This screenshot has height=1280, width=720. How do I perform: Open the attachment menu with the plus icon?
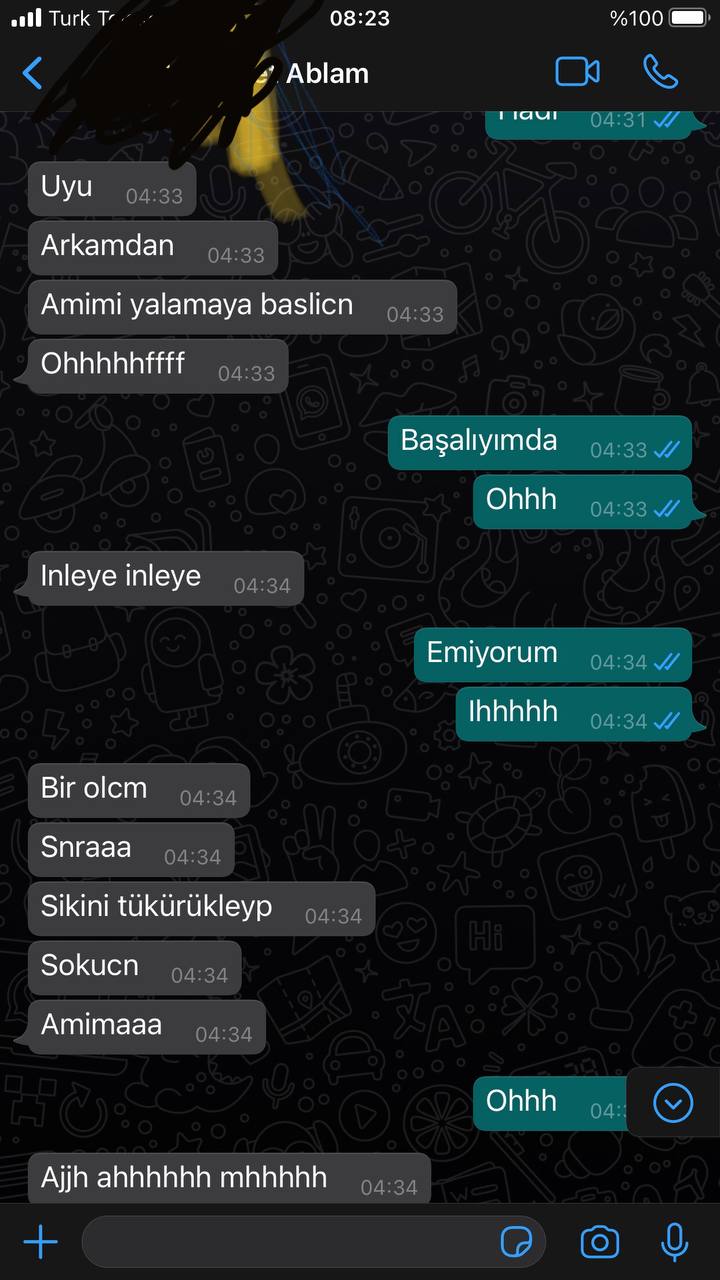coord(40,1241)
